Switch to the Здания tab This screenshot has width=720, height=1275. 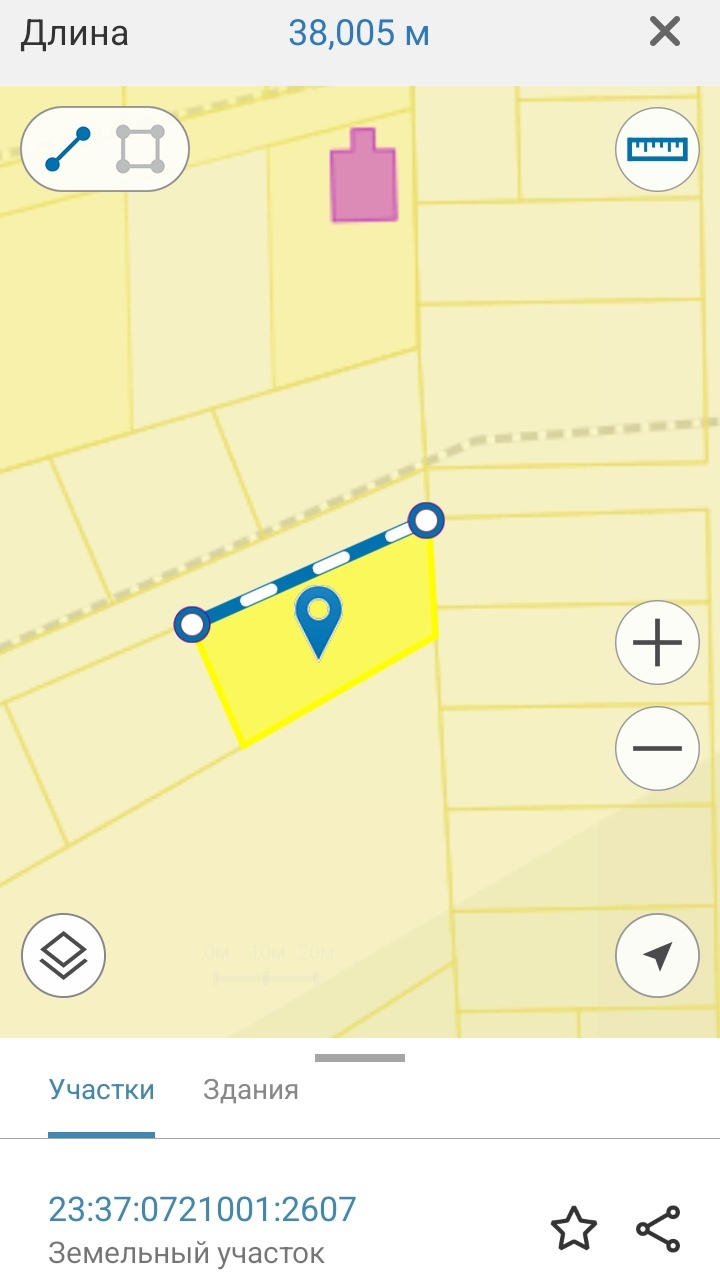tap(250, 1089)
